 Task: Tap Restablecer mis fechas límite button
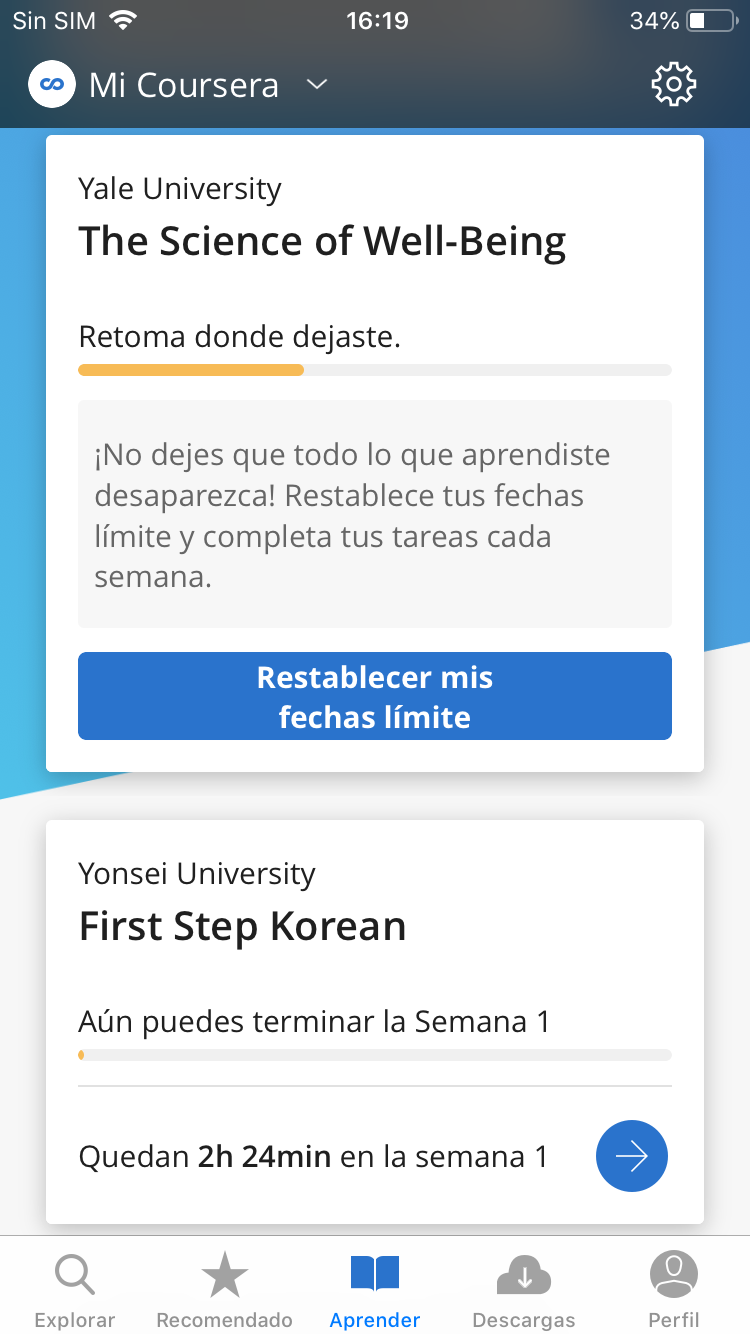pyautogui.click(x=375, y=696)
